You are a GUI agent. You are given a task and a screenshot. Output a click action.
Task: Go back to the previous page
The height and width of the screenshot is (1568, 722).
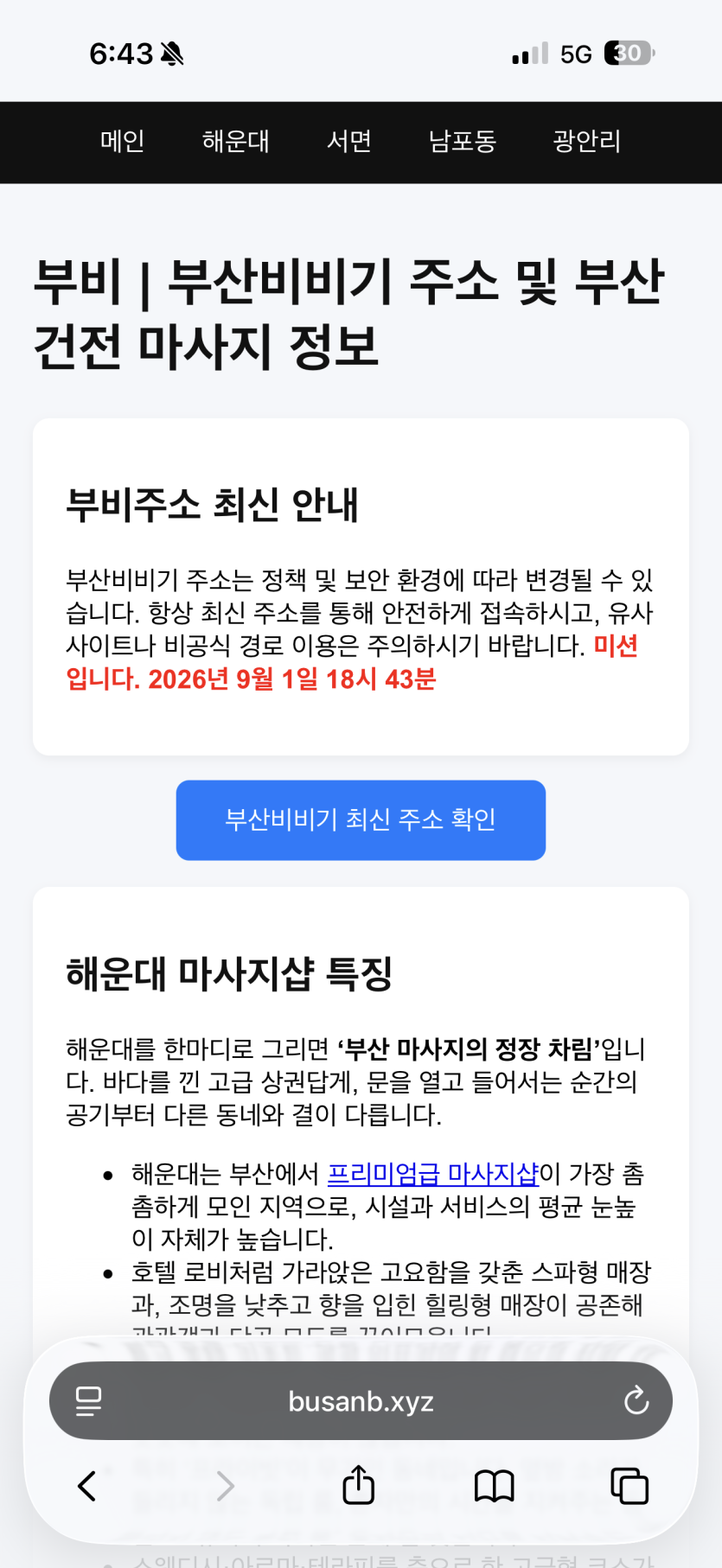tap(87, 1487)
